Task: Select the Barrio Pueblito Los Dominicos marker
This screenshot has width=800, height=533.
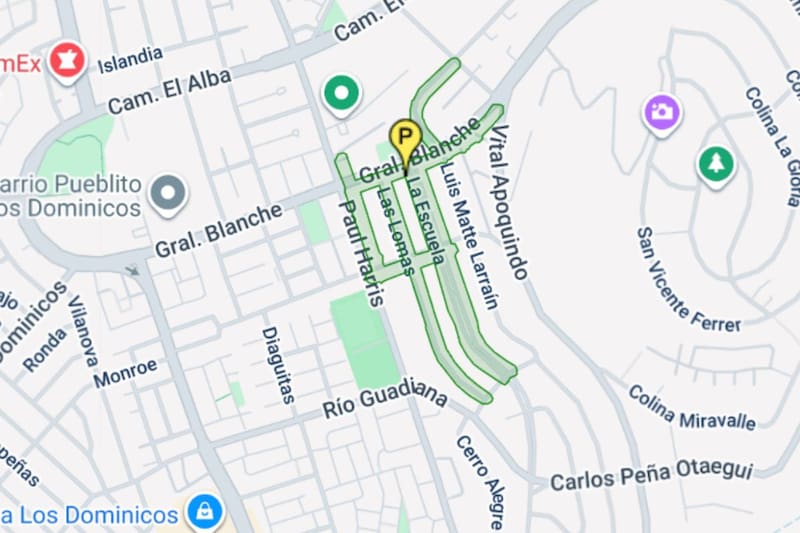Action: coord(168,192)
